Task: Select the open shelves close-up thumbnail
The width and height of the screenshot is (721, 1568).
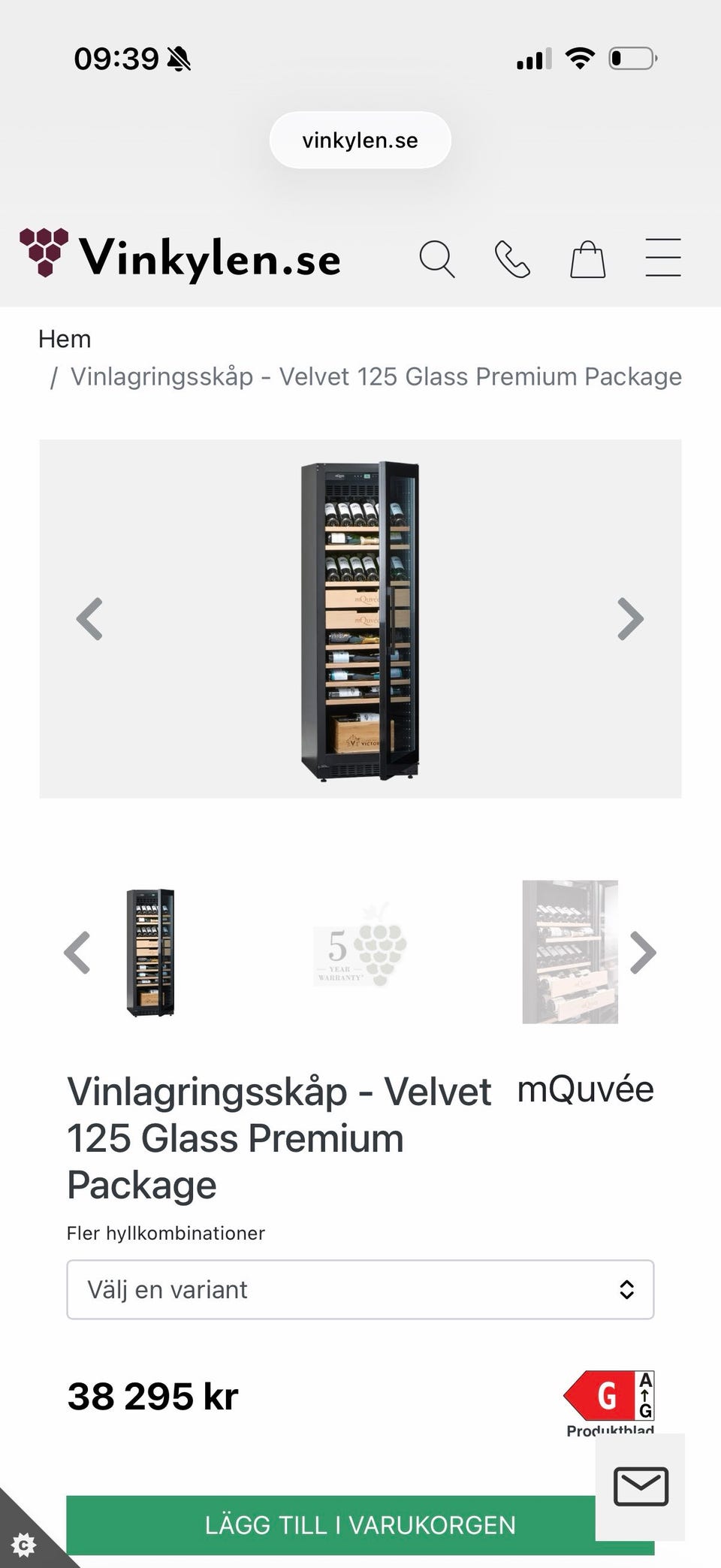Action: pyautogui.click(x=570, y=952)
